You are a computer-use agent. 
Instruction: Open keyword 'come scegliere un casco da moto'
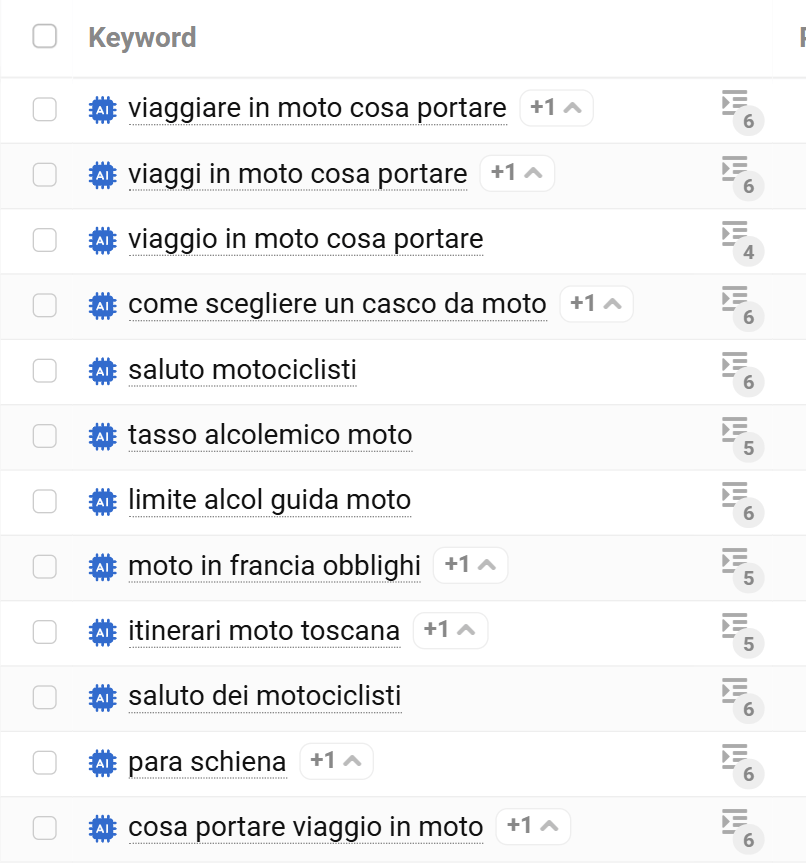coord(337,304)
